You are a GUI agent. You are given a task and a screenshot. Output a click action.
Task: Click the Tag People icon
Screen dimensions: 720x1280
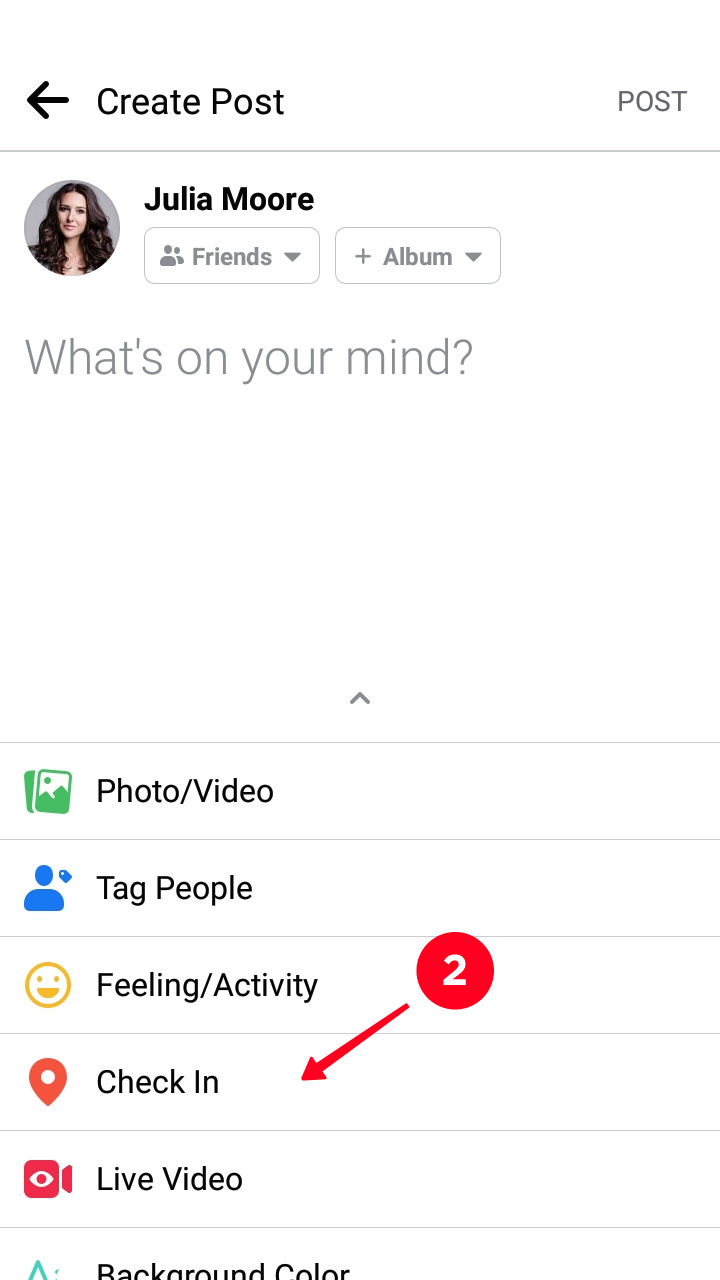point(45,887)
